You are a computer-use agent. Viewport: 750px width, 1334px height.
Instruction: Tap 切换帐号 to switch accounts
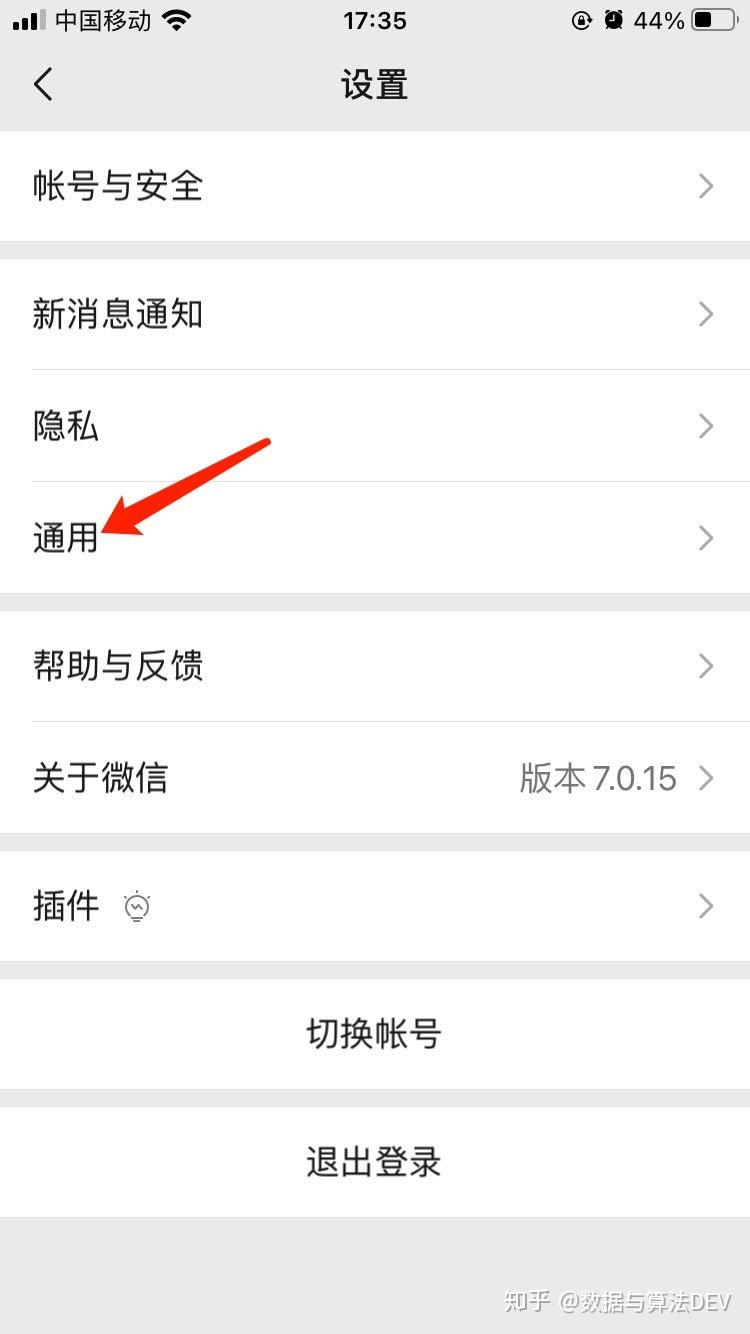[375, 1034]
